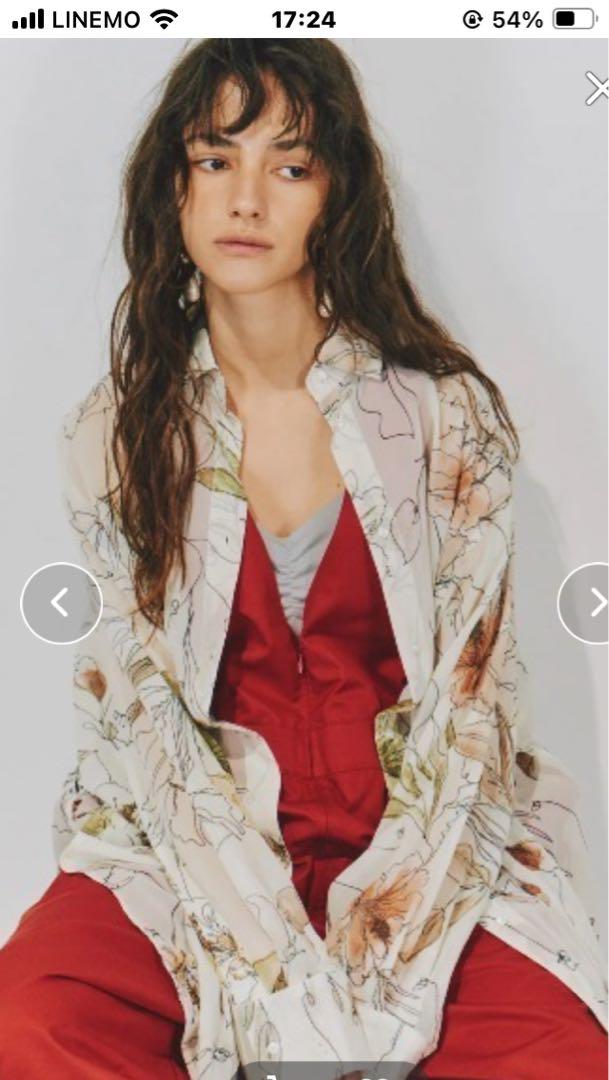Close the full-screen image viewer
This screenshot has height=1080, width=609.
pyautogui.click(x=598, y=88)
